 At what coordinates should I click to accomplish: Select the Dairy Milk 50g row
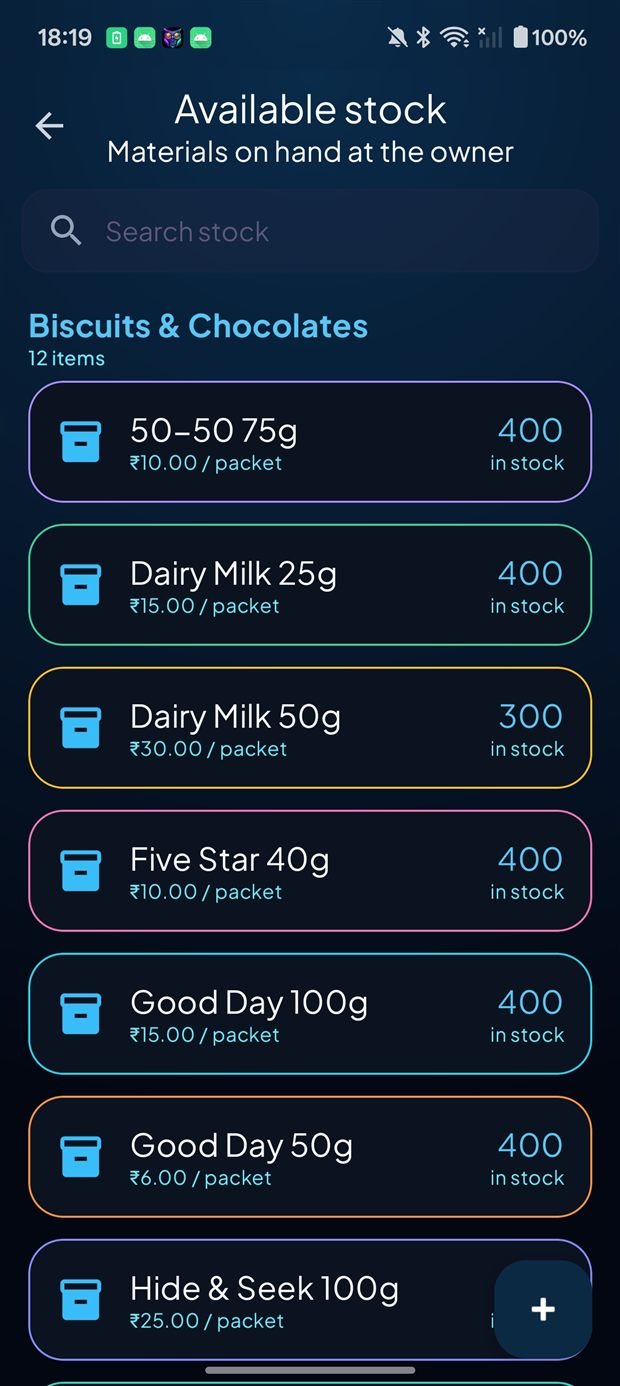pos(310,727)
